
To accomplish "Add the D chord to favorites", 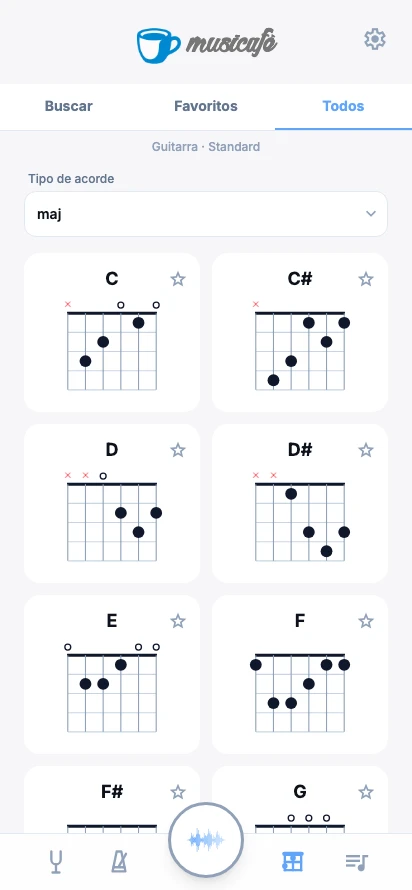I will pyautogui.click(x=178, y=450).
